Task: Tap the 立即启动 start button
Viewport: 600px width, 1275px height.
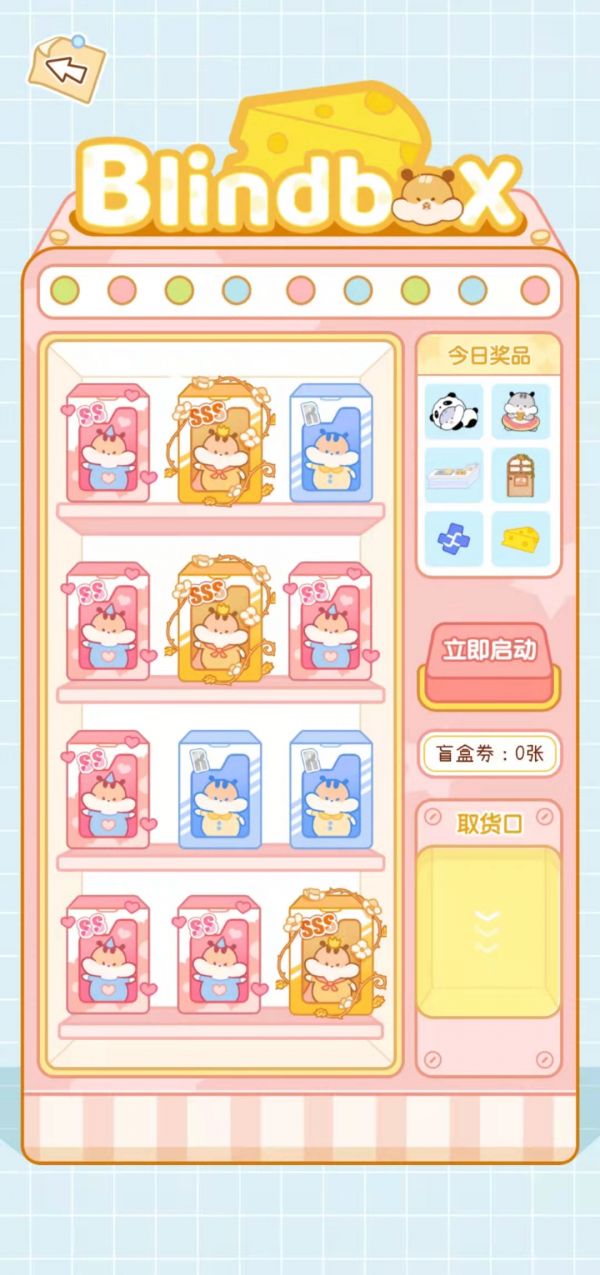Action: (489, 652)
